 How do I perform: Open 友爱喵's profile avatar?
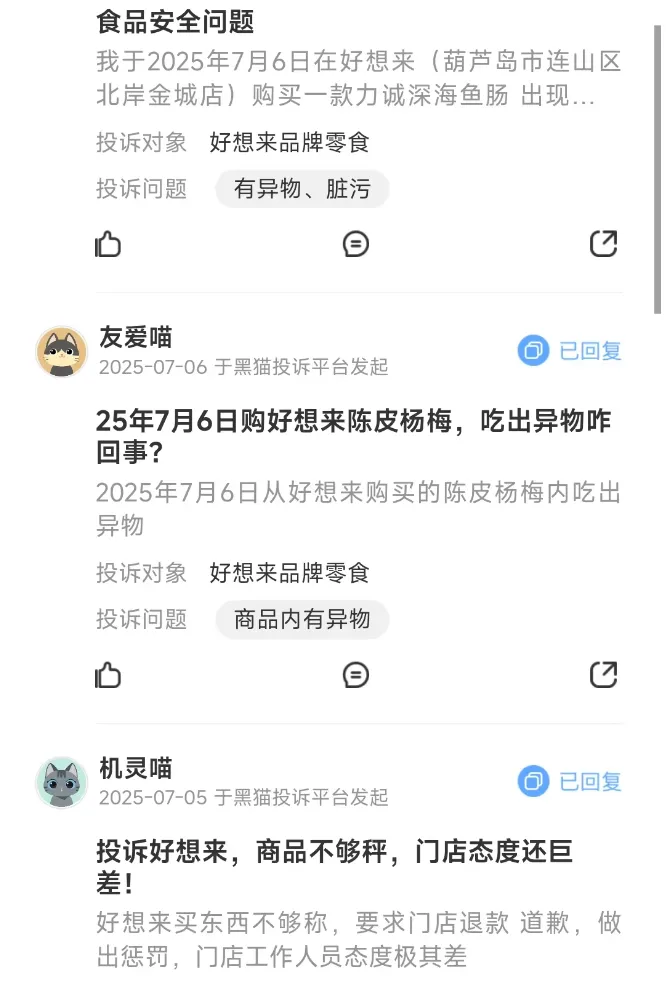62,351
